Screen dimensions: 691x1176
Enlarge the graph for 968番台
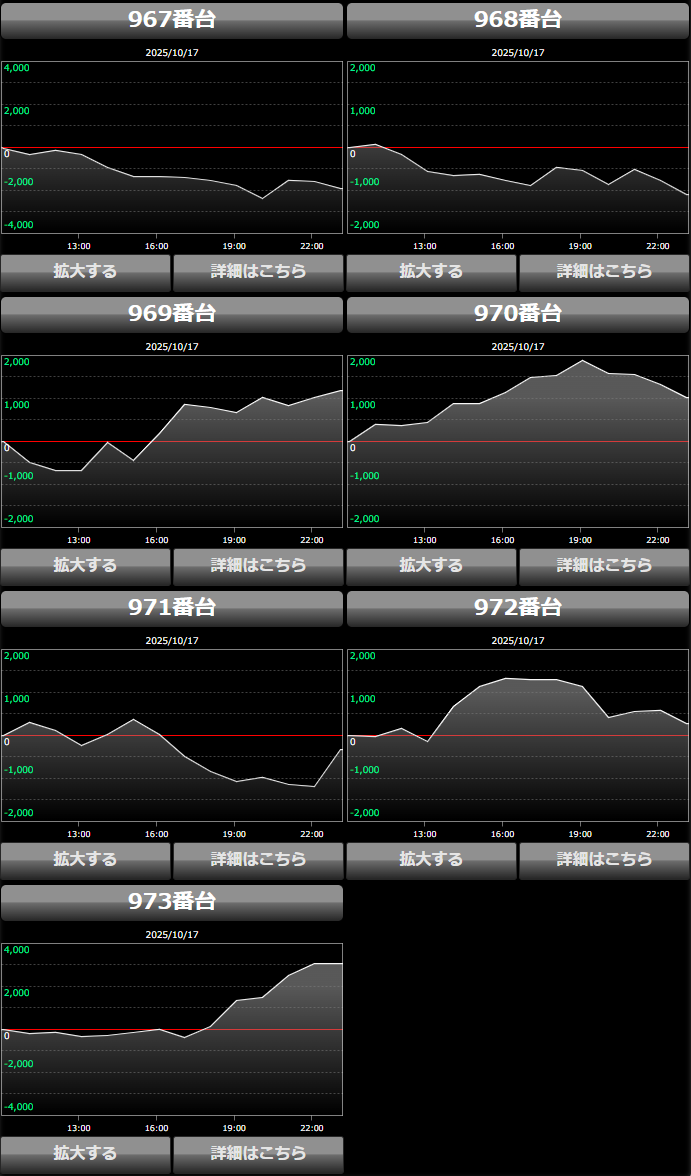pyautogui.click(x=431, y=271)
